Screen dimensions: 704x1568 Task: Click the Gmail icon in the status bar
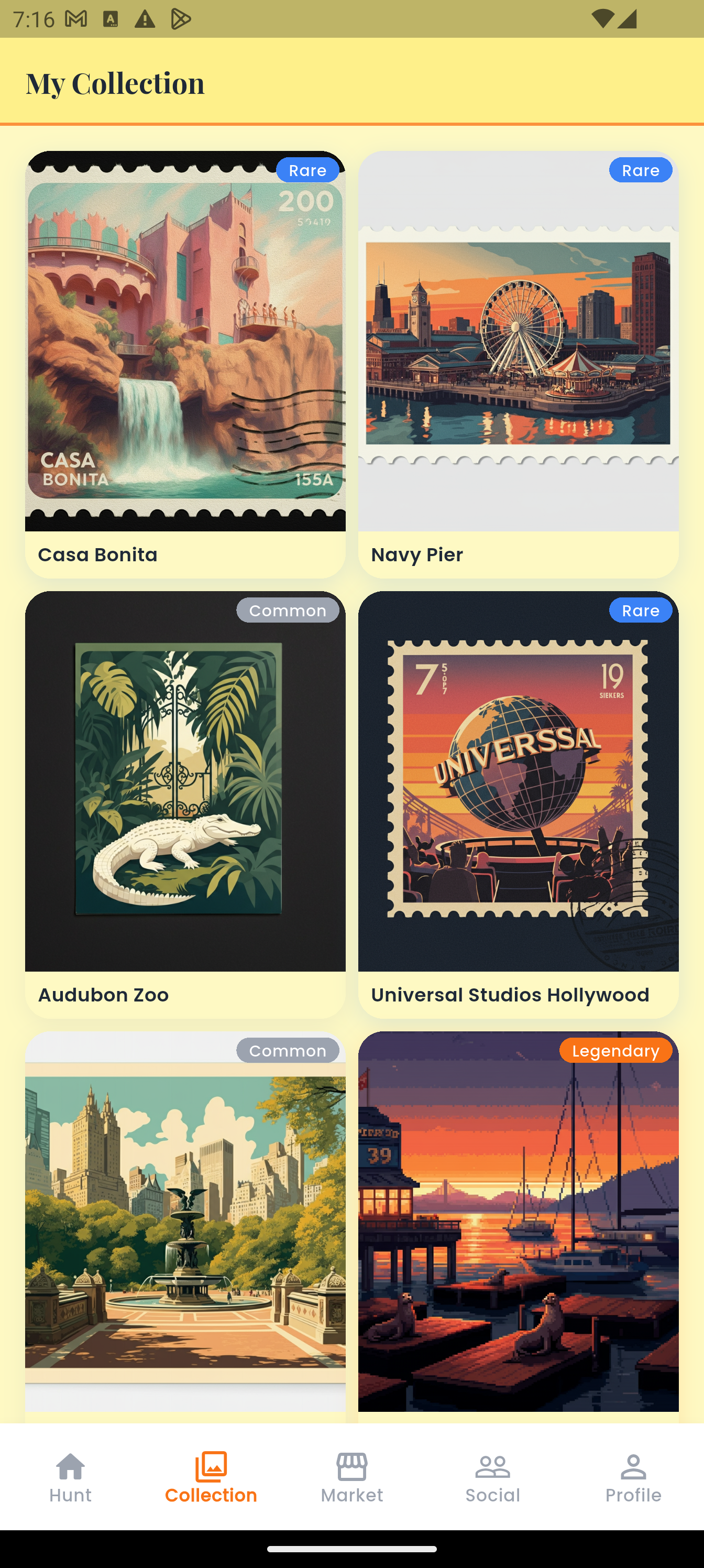pos(75,18)
